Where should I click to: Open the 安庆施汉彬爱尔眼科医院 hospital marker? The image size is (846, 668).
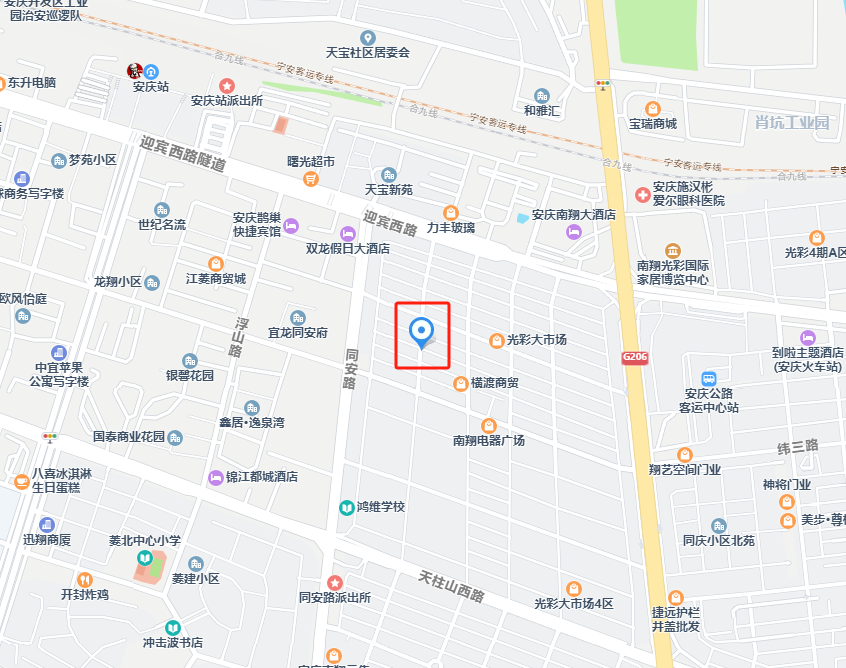pyautogui.click(x=641, y=192)
